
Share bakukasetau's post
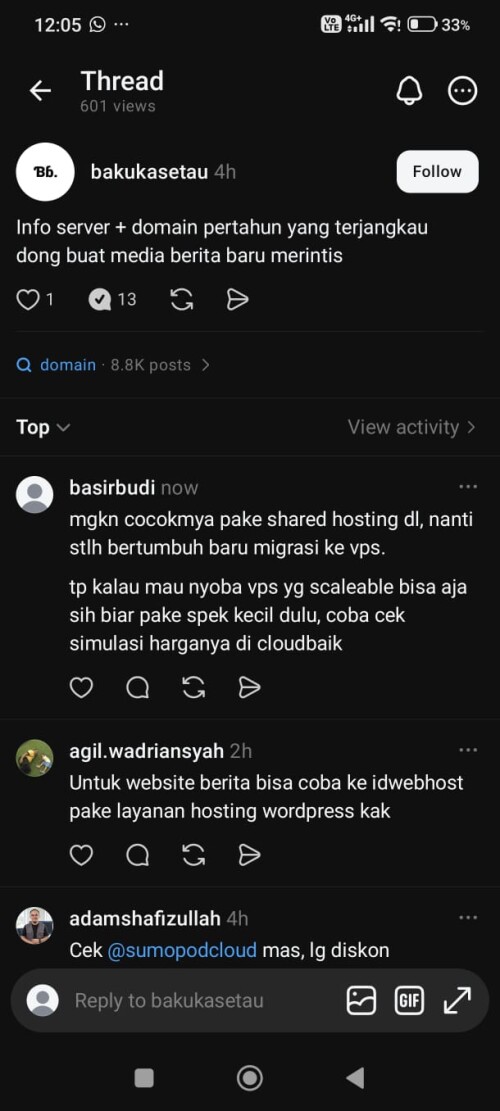(x=237, y=300)
